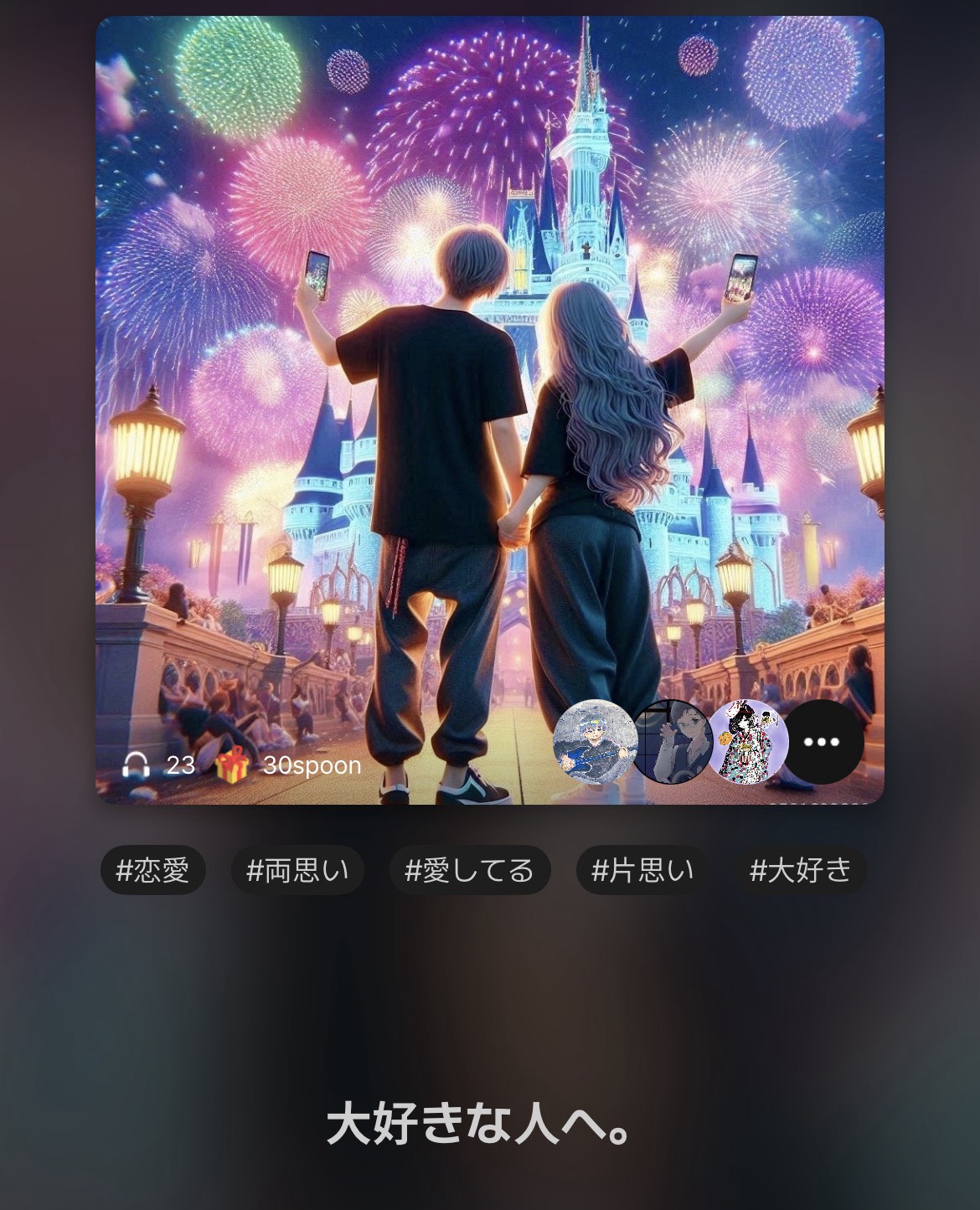This screenshot has height=1210, width=980.
Task: Open the blue-haired guitarist listener avatar
Action: coord(595,741)
